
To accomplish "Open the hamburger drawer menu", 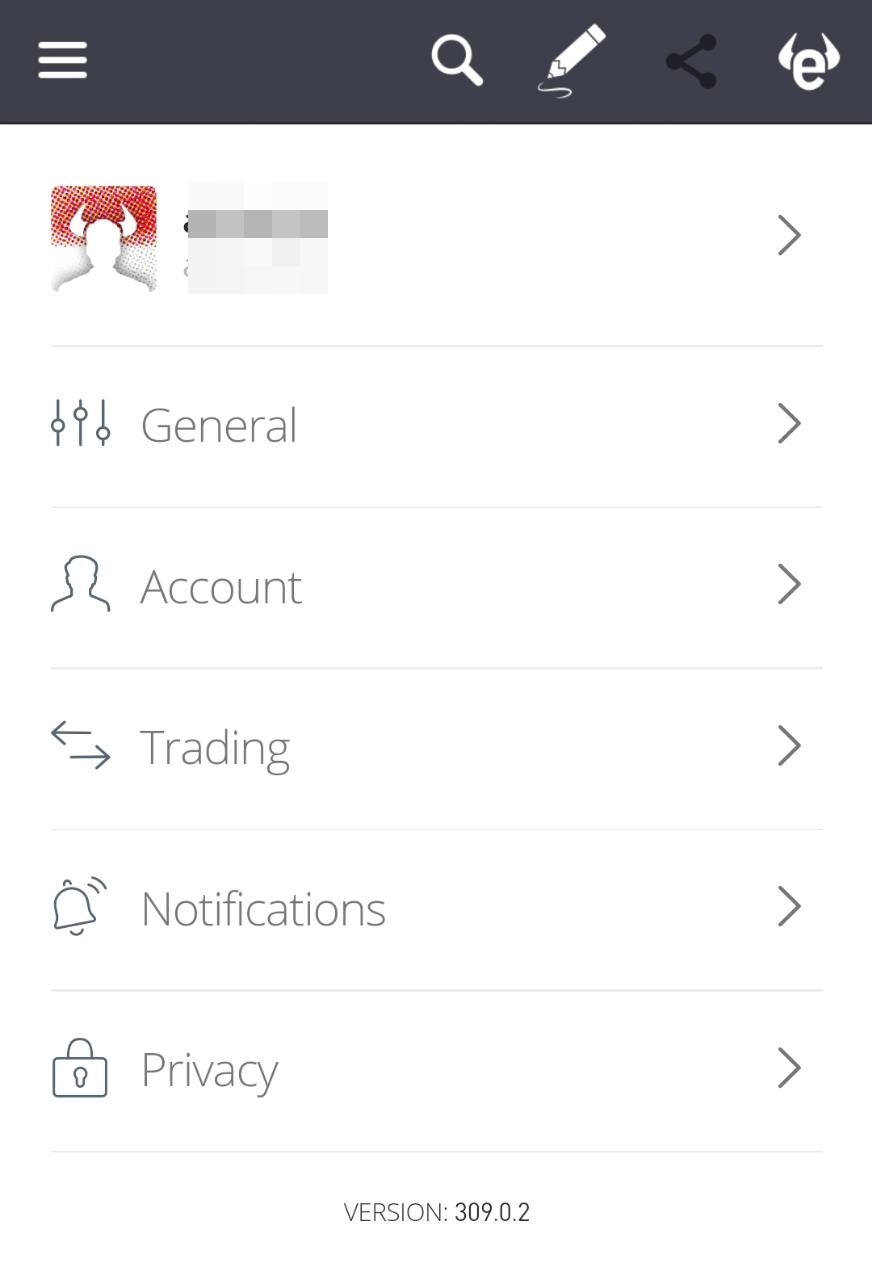I will click(x=63, y=60).
